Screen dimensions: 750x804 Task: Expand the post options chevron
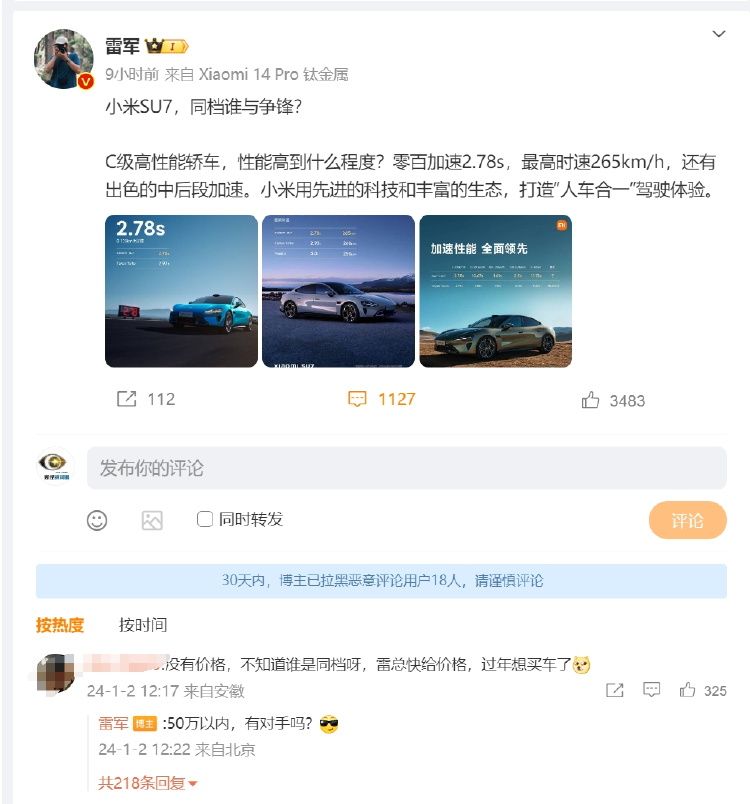[x=718, y=35]
